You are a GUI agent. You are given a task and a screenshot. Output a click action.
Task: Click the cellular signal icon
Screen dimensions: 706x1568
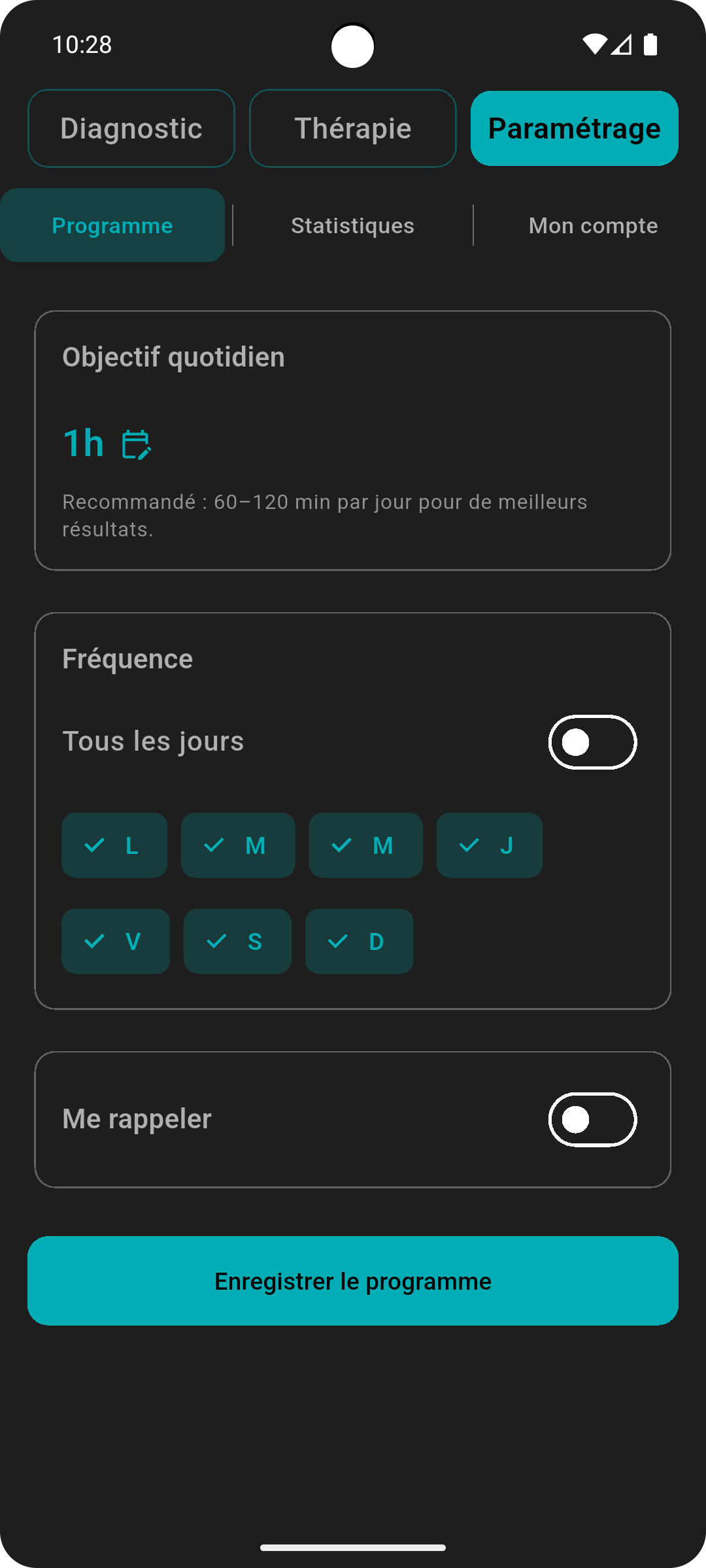tap(622, 44)
